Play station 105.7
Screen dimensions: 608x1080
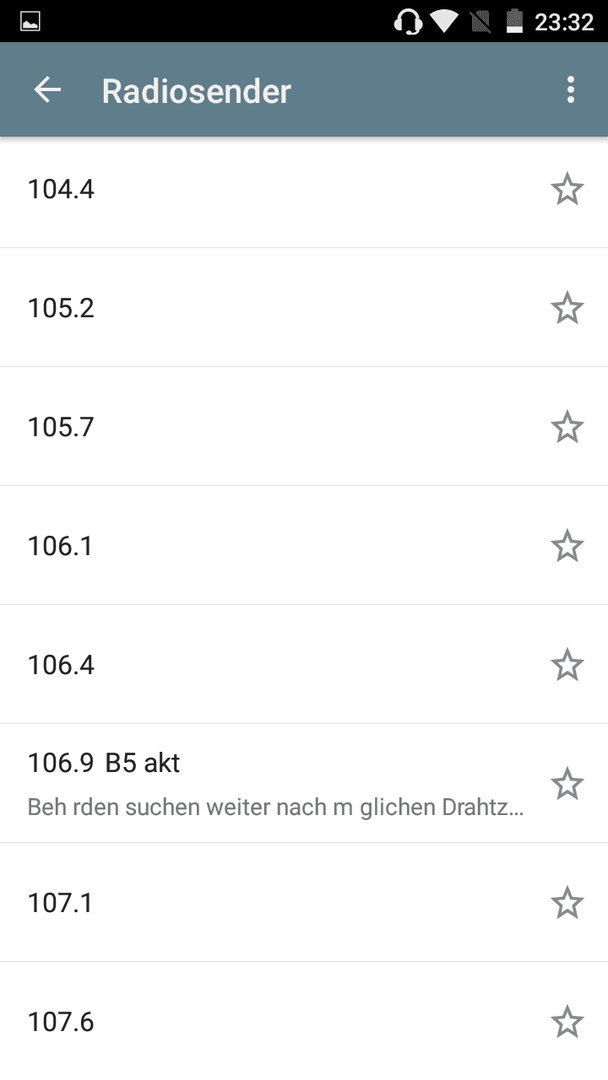point(304,426)
